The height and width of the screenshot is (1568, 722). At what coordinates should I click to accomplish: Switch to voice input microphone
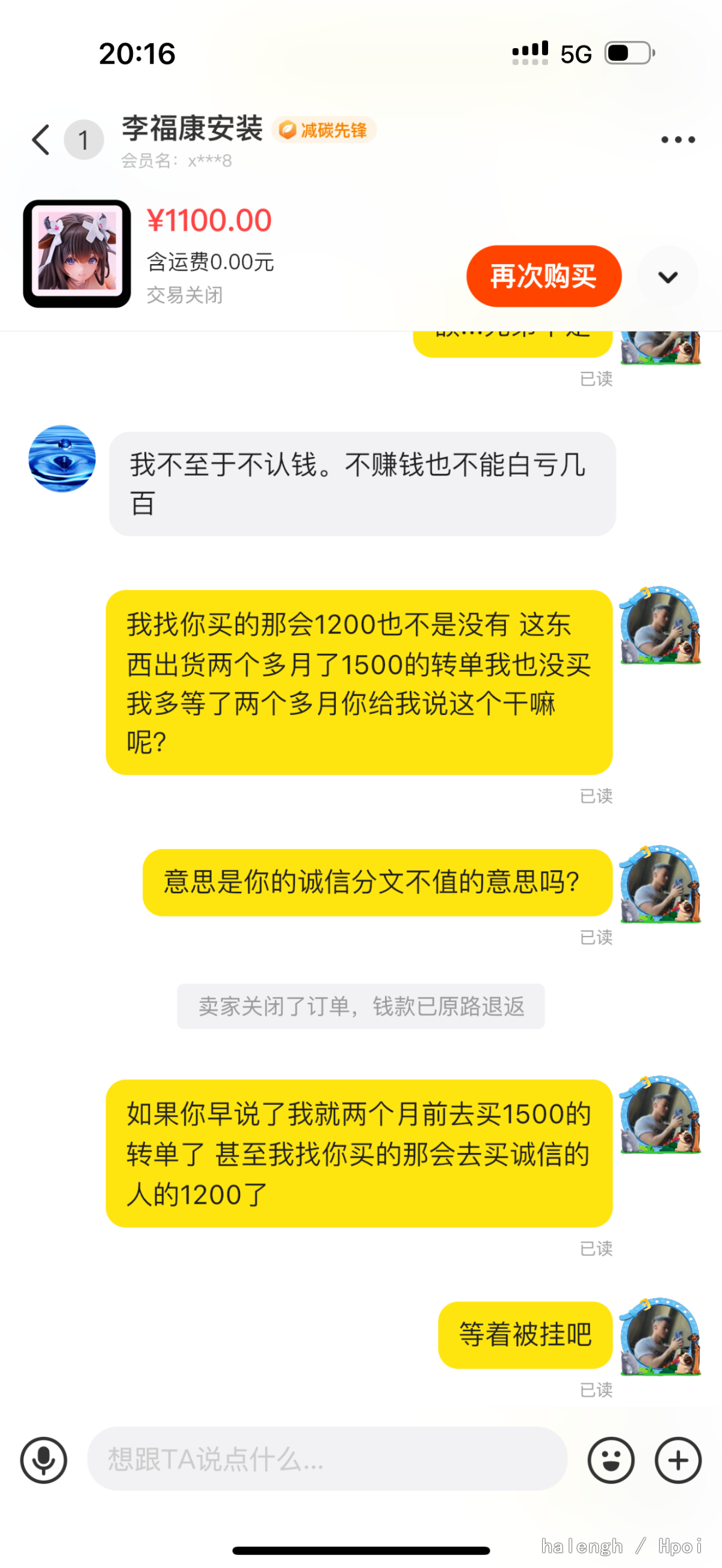point(44,1460)
